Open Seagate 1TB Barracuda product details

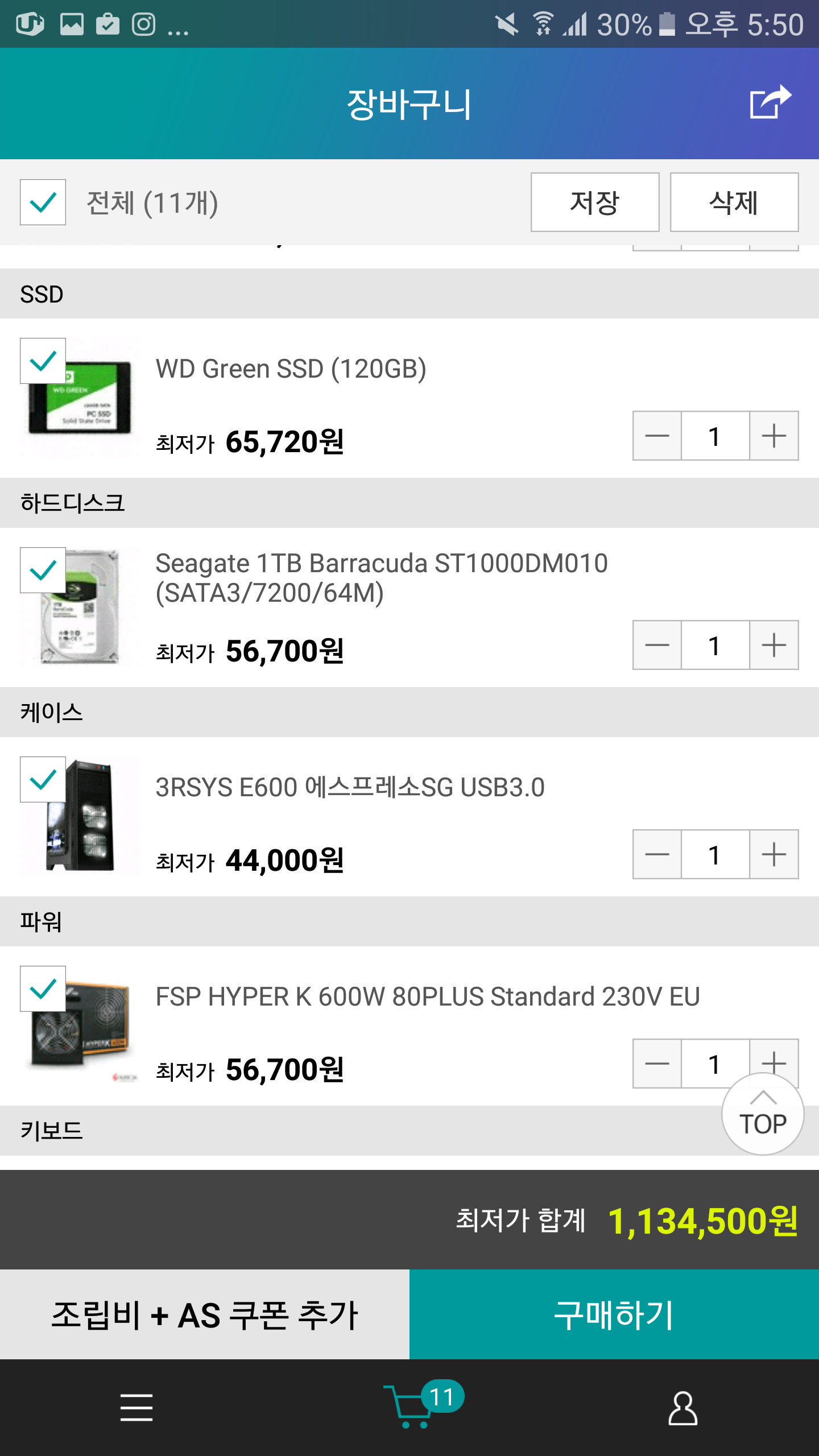pyautogui.click(x=381, y=578)
